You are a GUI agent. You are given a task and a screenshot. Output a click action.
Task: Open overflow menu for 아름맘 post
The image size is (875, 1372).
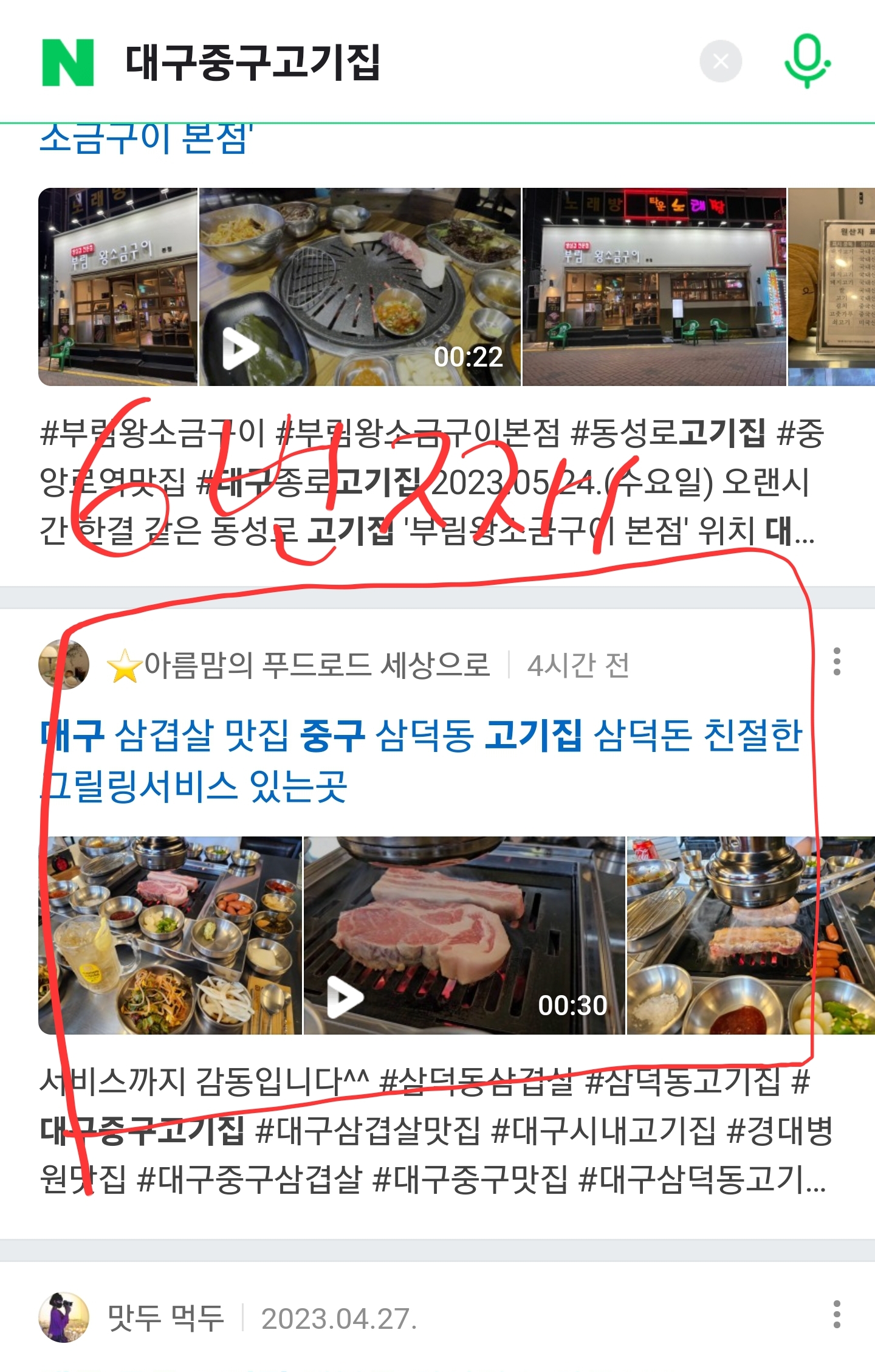click(x=837, y=661)
